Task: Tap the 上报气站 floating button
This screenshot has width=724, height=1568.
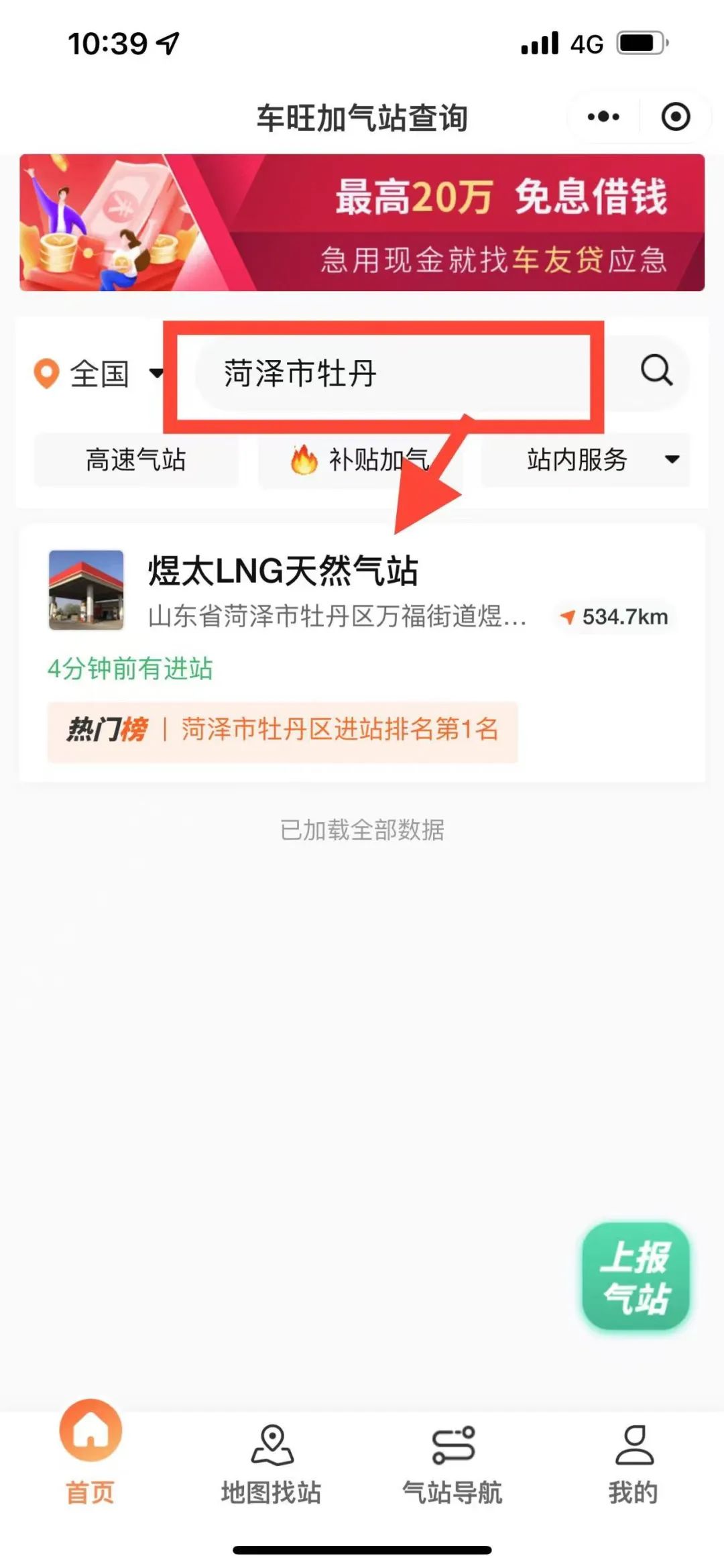Action: point(636,1276)
